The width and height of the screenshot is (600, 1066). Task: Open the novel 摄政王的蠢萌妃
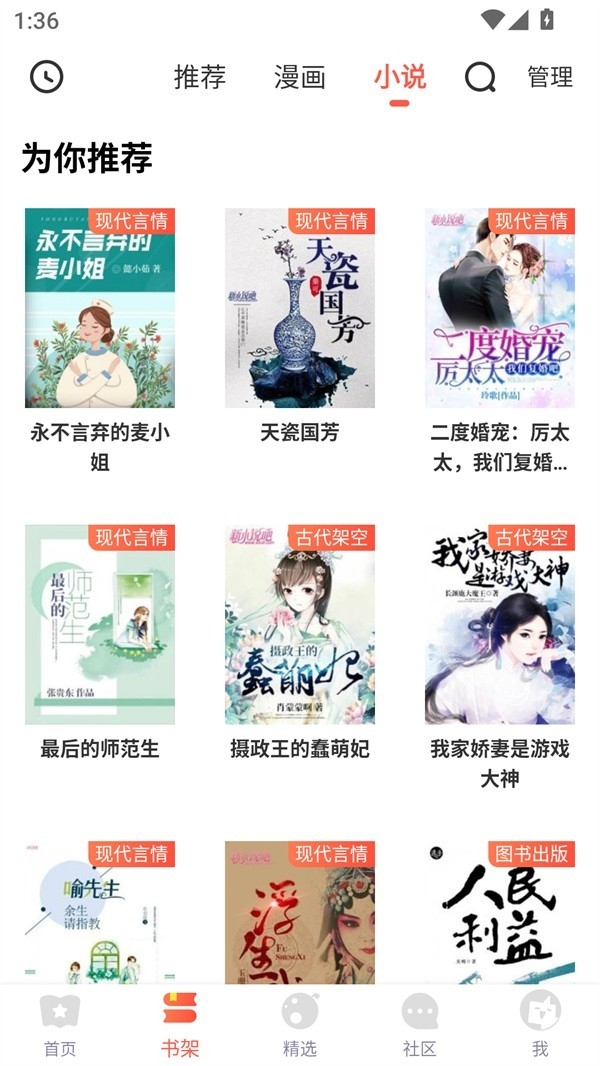click(300, 624)
